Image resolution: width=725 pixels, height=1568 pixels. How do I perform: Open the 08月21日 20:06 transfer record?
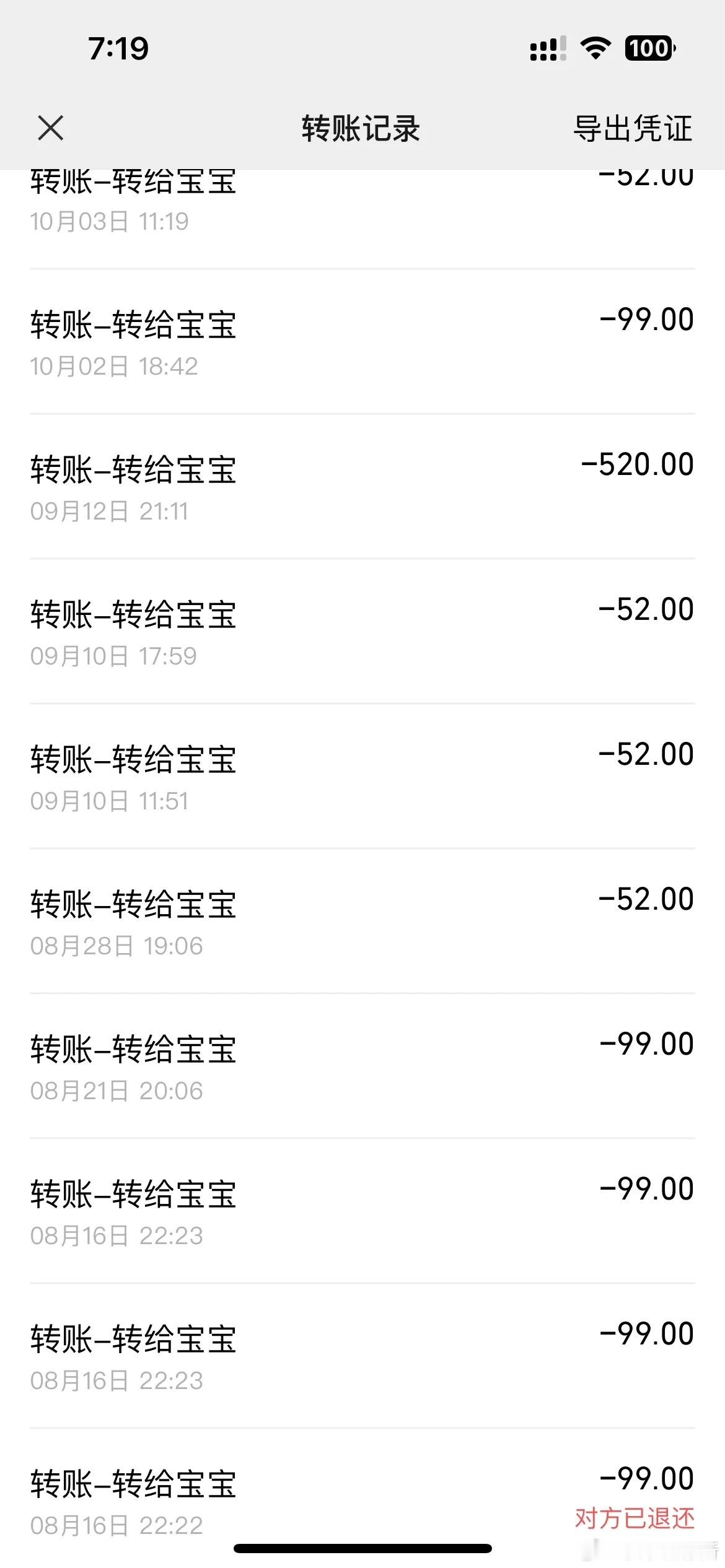coord(362,1066)
